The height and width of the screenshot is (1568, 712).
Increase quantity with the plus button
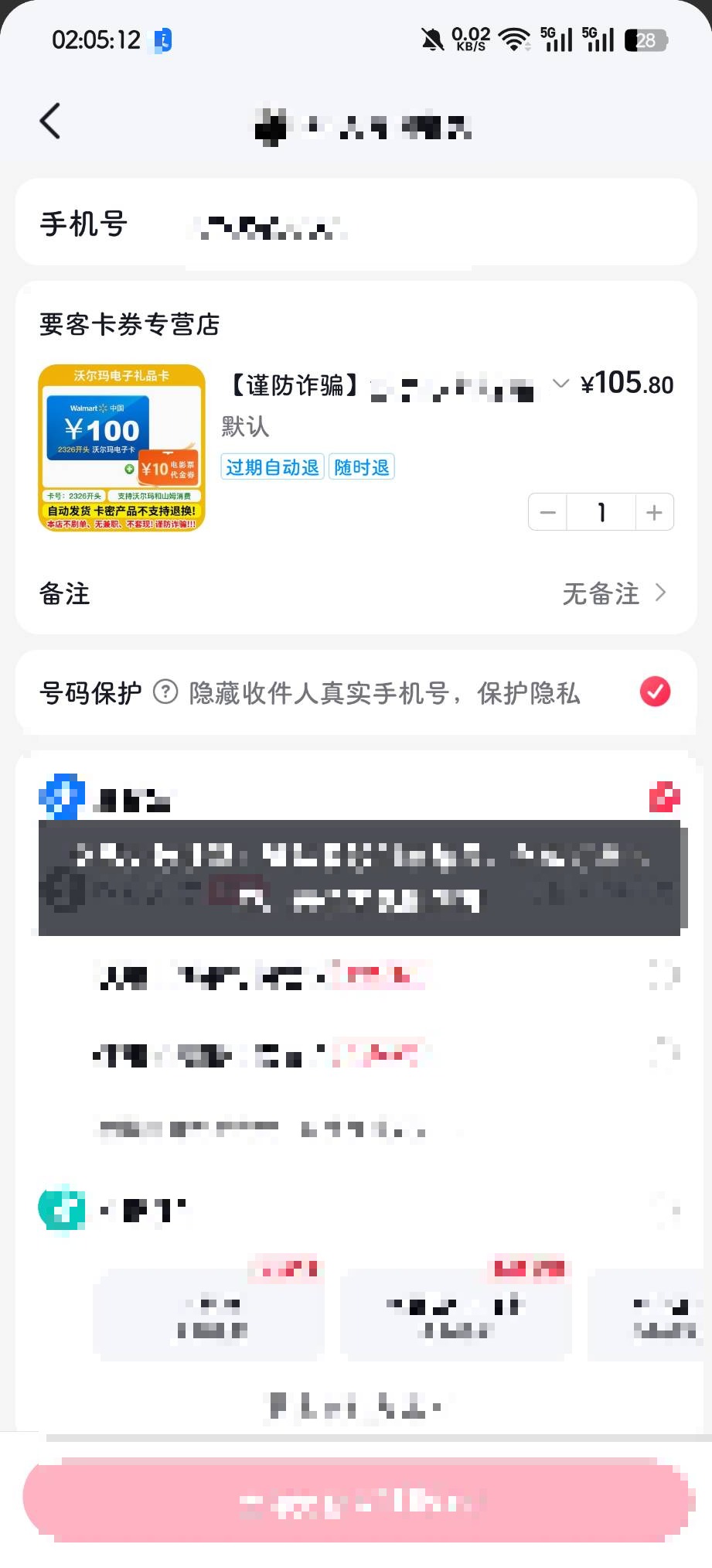[x=654, y=512]
